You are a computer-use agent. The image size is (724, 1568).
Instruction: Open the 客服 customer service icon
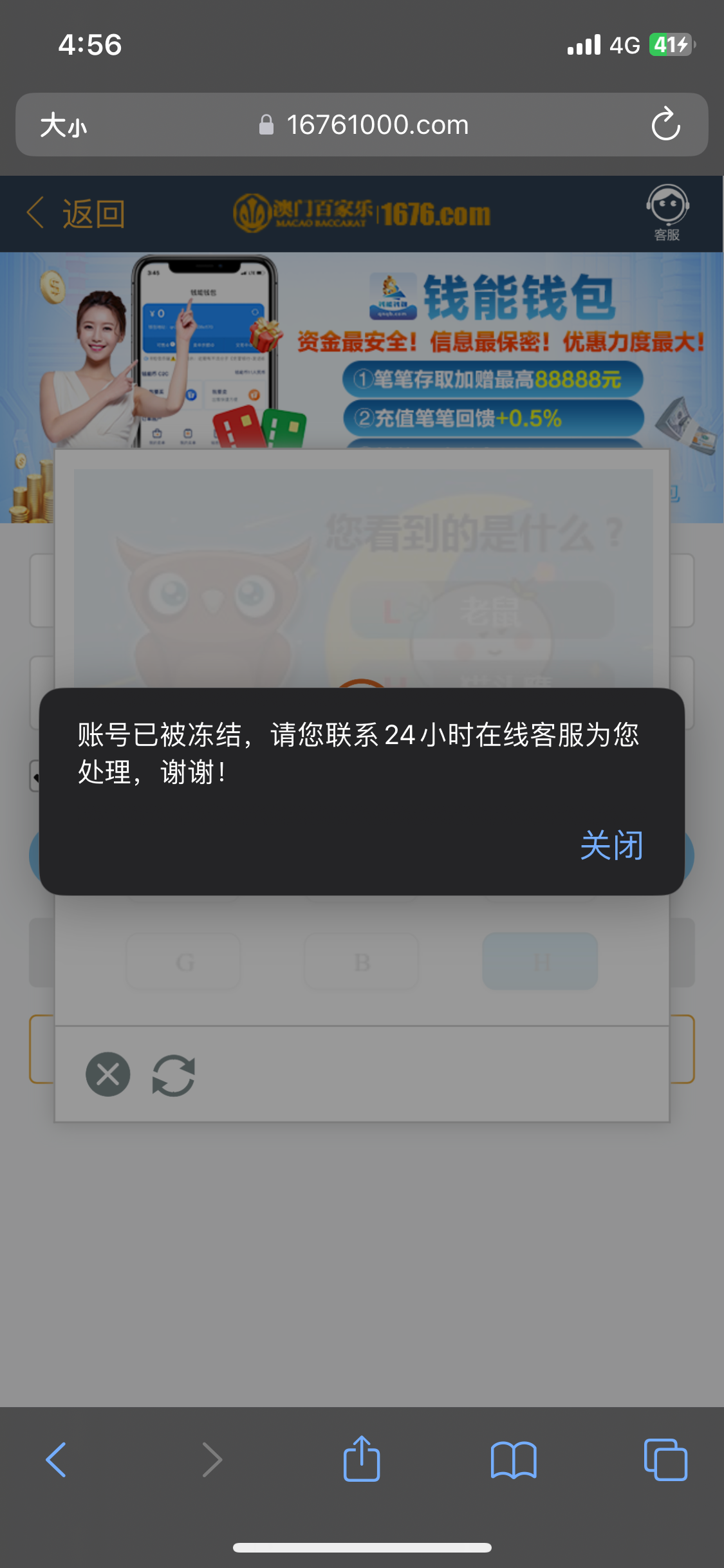667,212
